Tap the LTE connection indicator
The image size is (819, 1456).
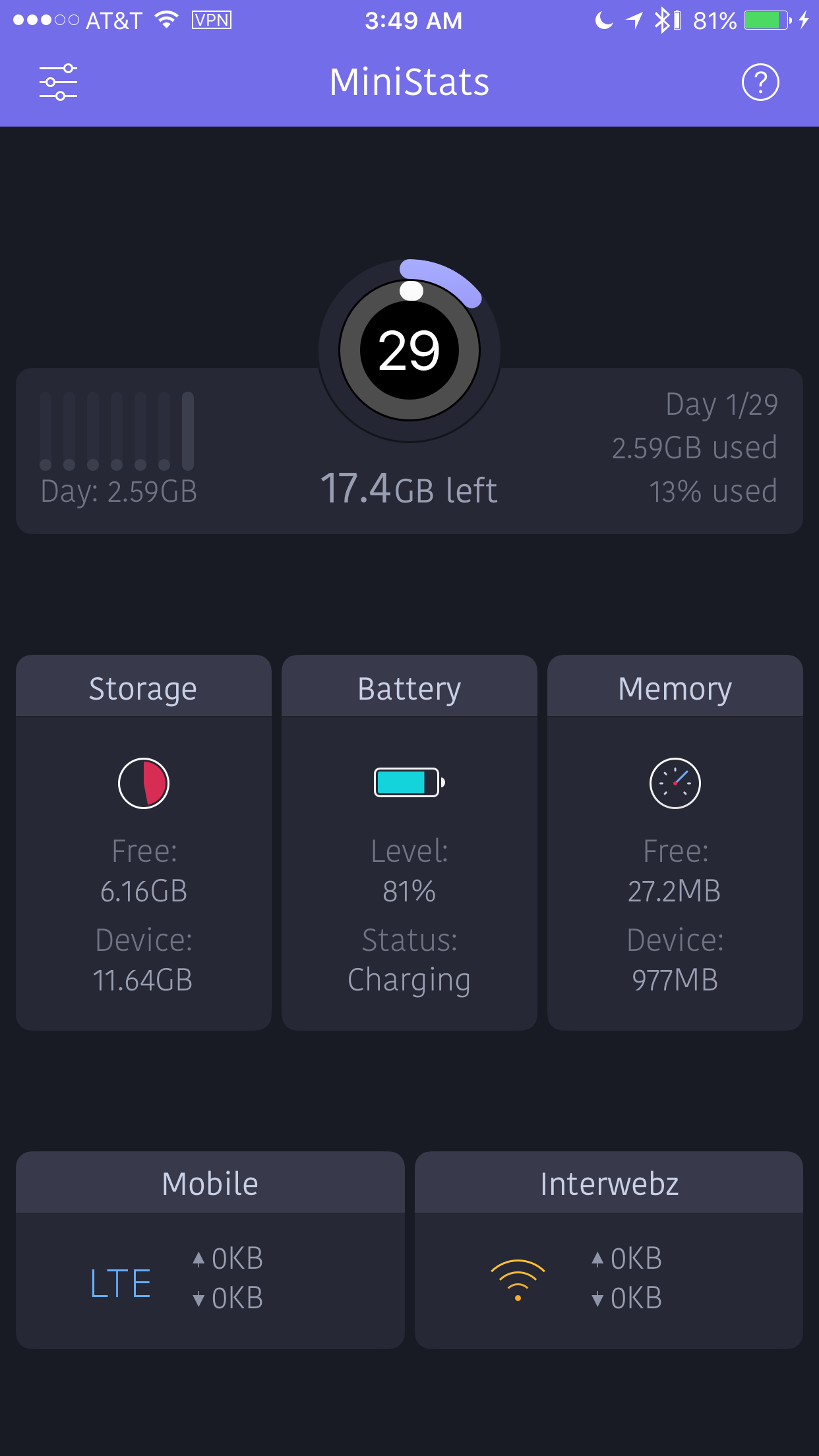119,1281
